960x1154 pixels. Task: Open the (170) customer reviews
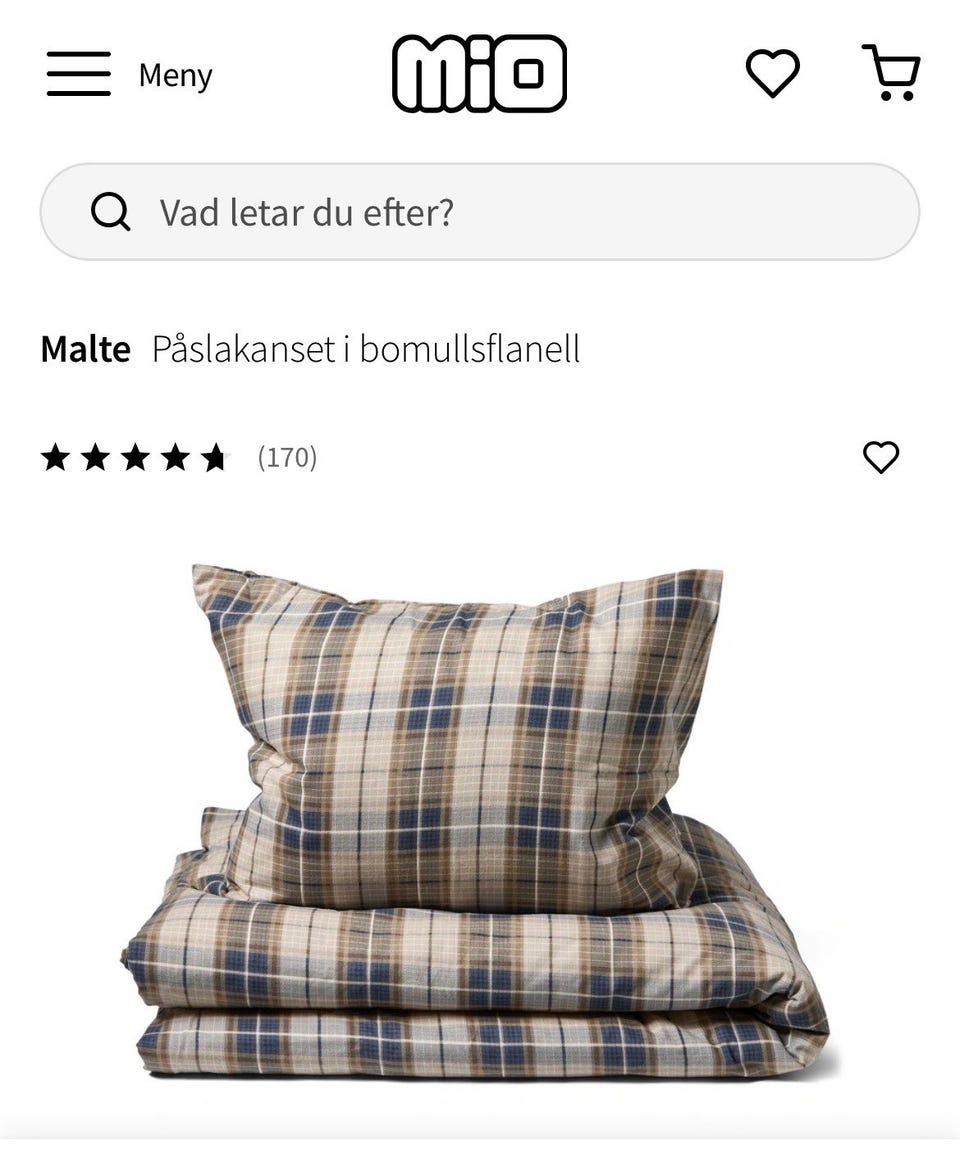[287, 458]
